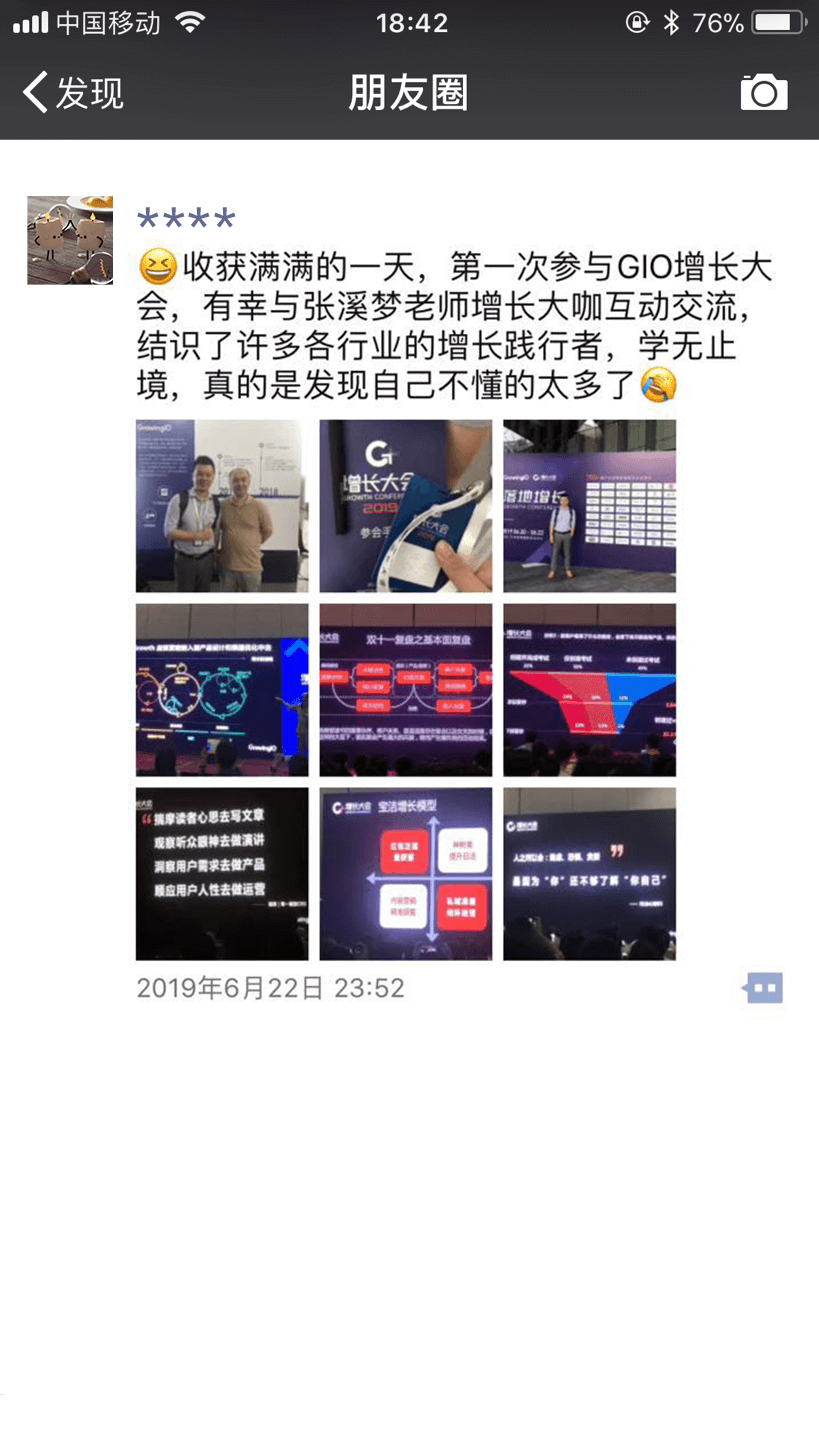View the 人之所以会 quote slide photo
Image resolution: width=819 pixels, height=1455 pixels.
point(589,874)
